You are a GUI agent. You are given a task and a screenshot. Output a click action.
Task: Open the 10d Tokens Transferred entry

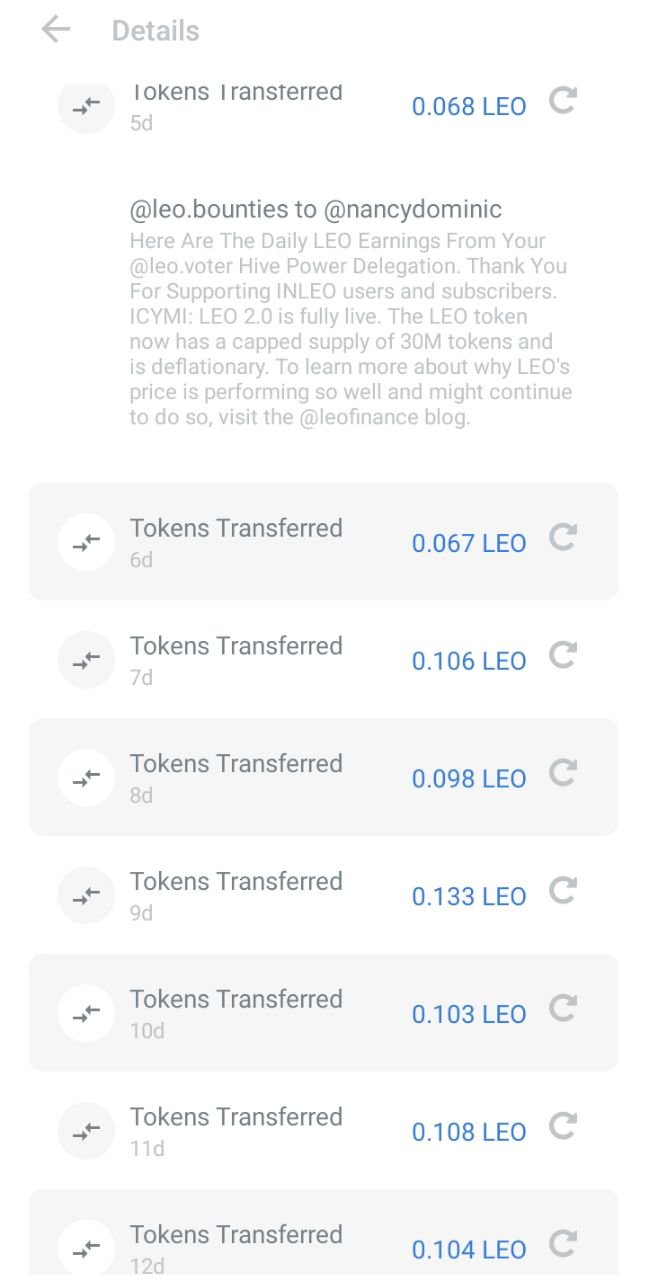pyautogui.click(x=323, y=1013)
